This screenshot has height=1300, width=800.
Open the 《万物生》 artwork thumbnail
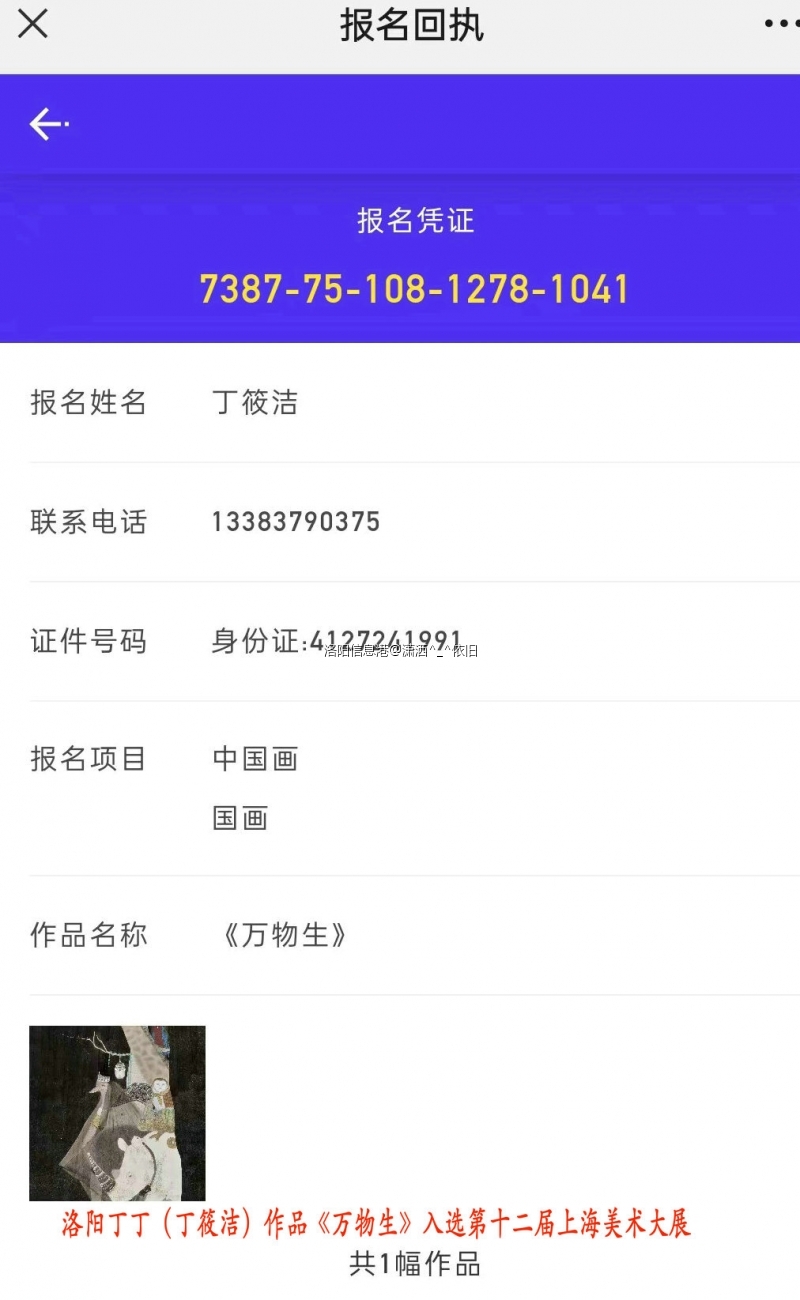click(117, 1112)
